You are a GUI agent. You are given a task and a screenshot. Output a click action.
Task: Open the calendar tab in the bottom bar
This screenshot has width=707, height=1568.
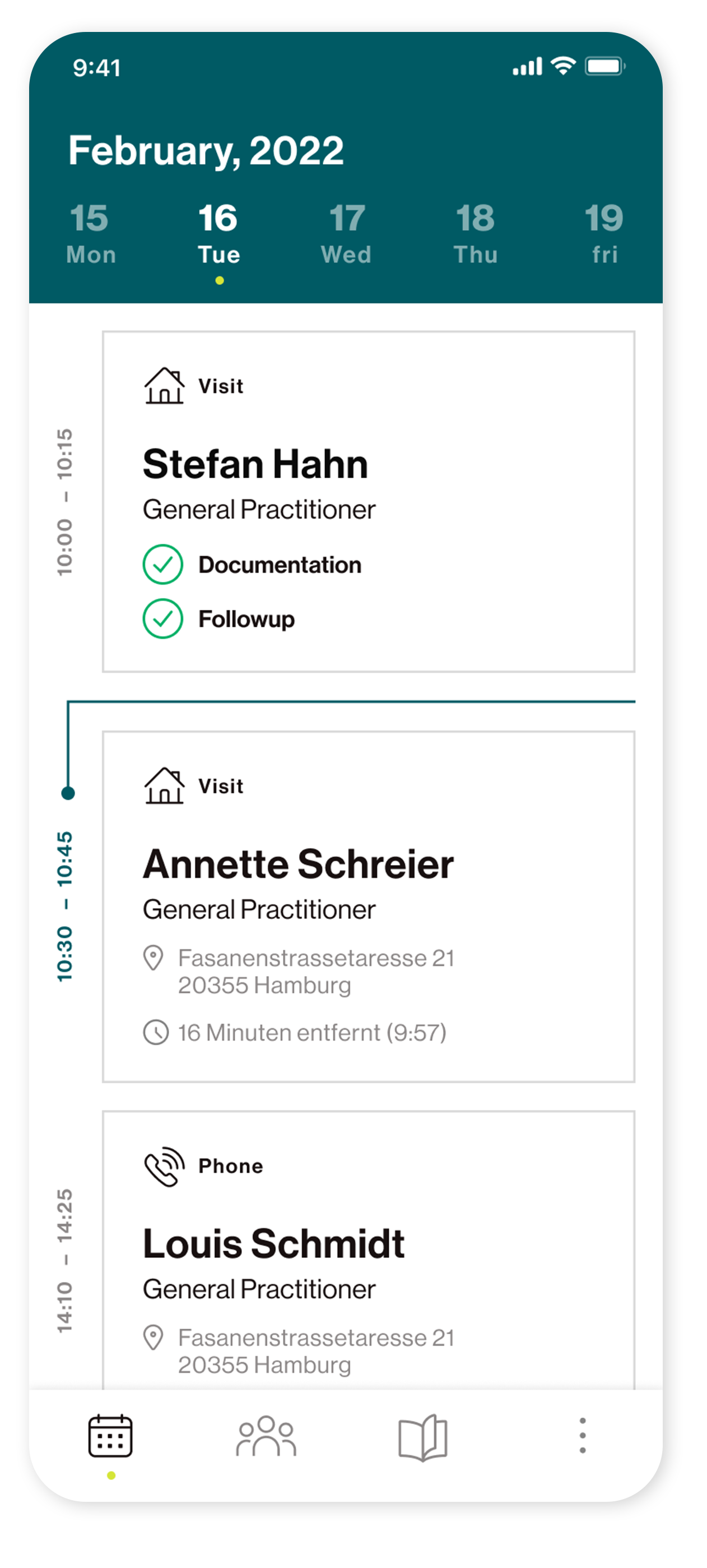[110, 1436]
